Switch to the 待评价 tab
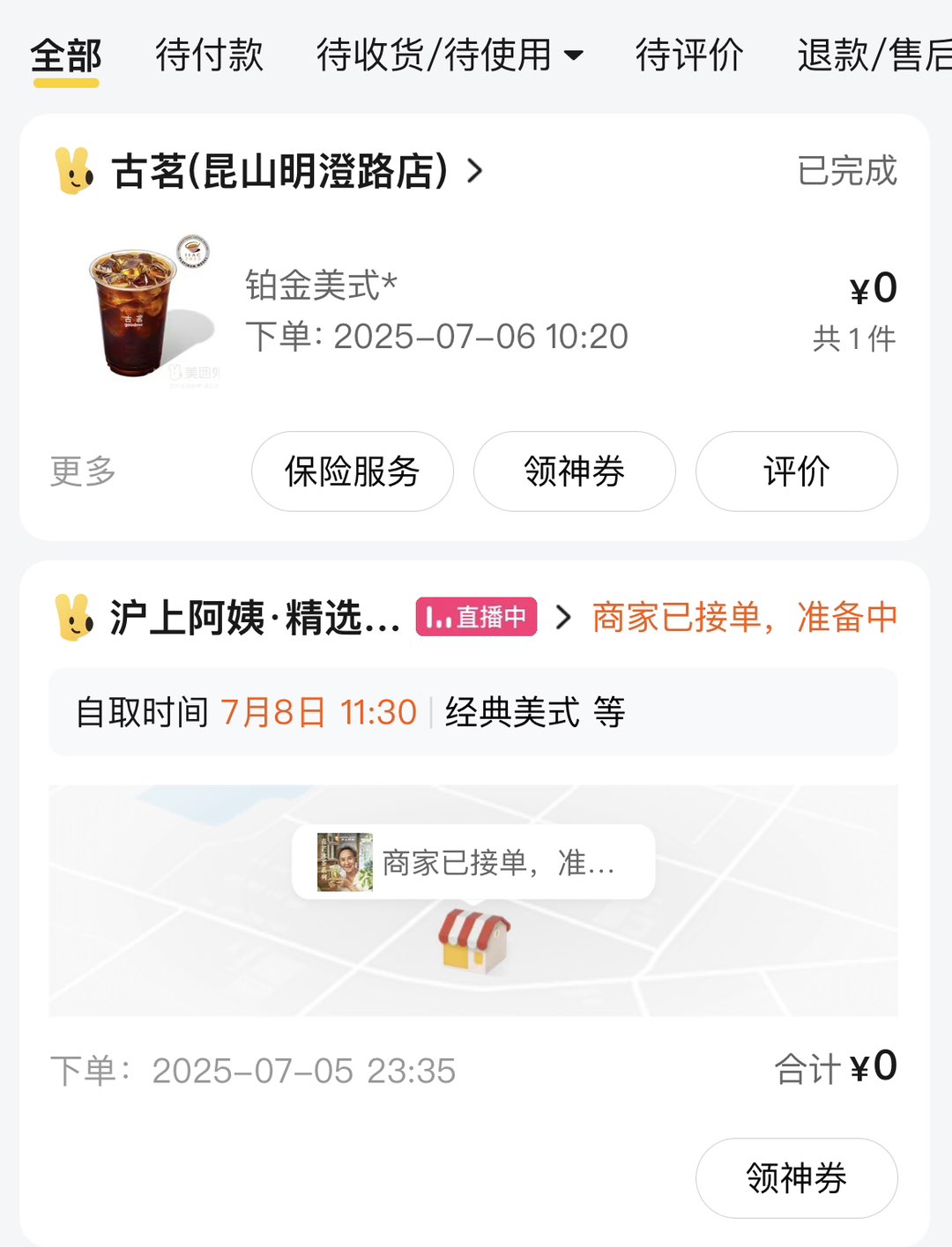The height and width of the screenshot is (1247, 952). 689,56
